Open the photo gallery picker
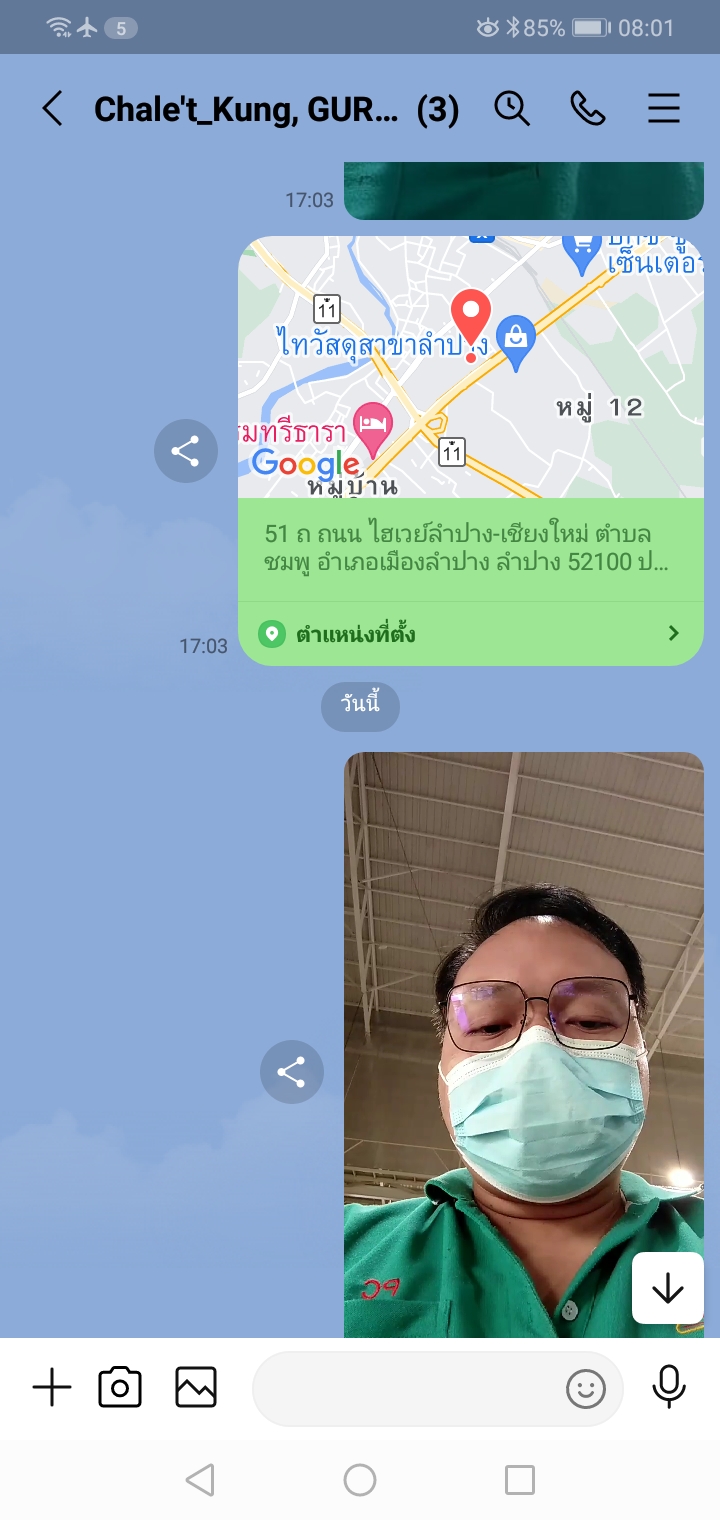Screen dimensions: 720x1520 [x=196, y=1388]
